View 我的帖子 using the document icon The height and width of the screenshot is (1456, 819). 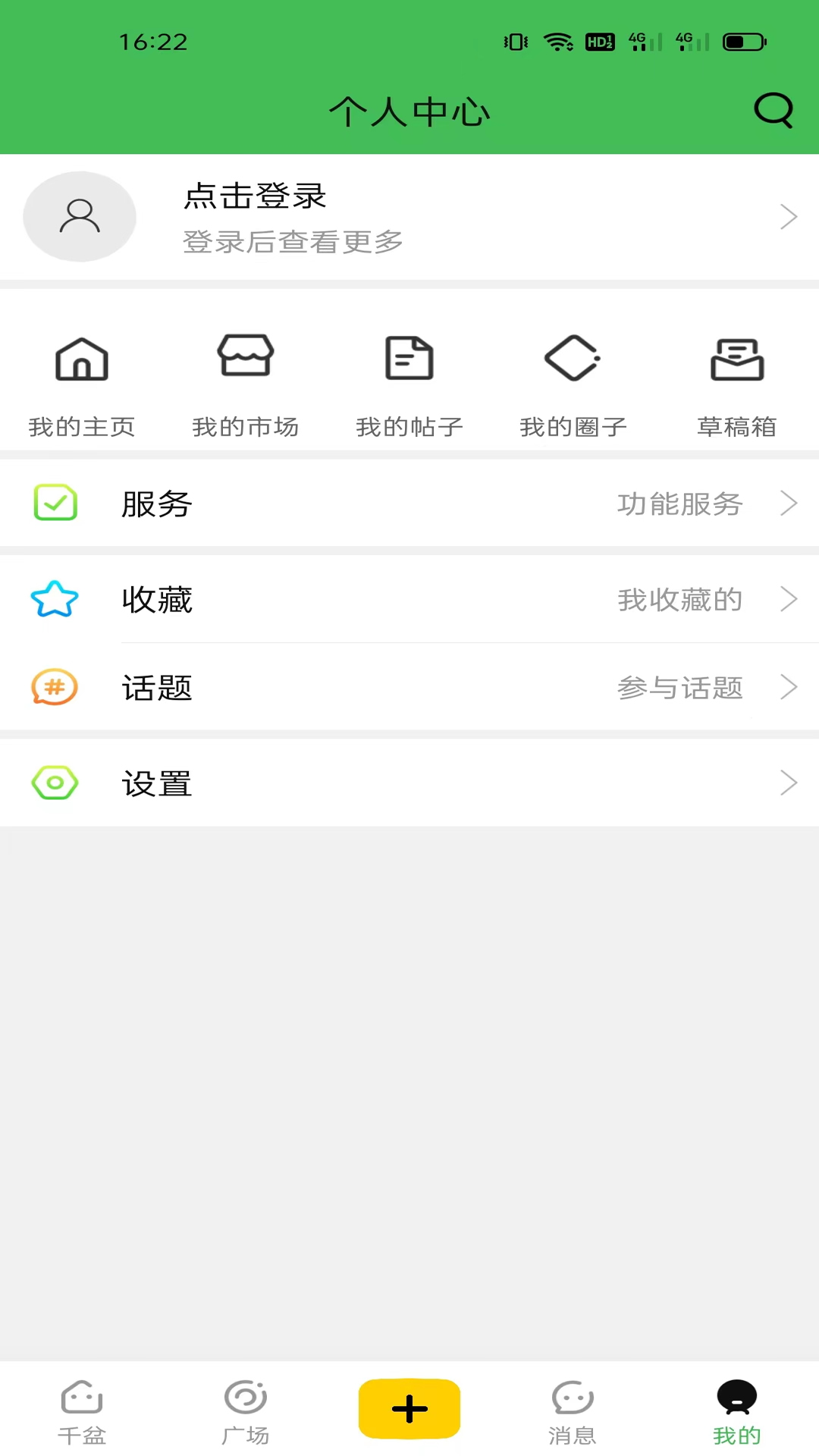pyautogui.click(x=409, y=357)
